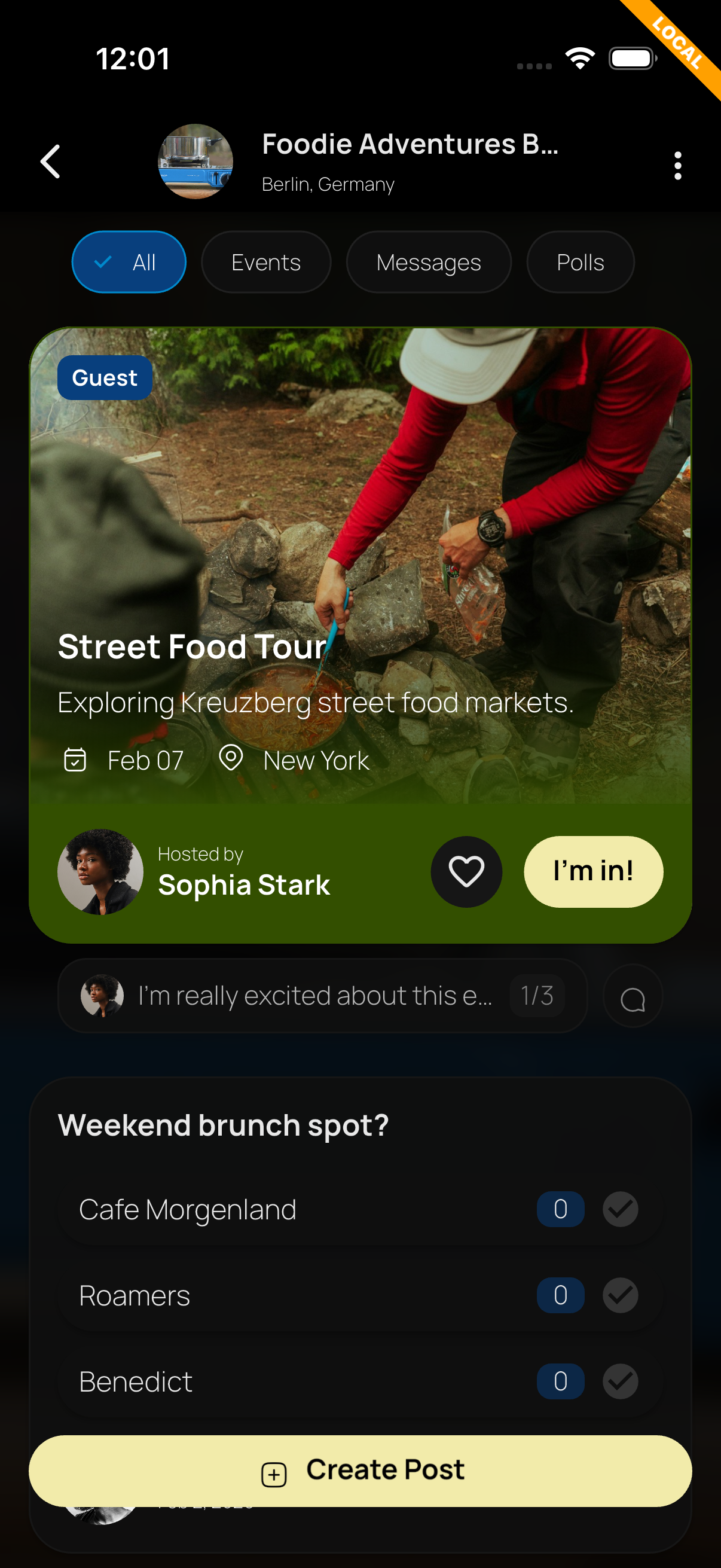Switch to the Polls filter tab
The height and width of the screenshot is (1568, 721).
pos(580,262)
